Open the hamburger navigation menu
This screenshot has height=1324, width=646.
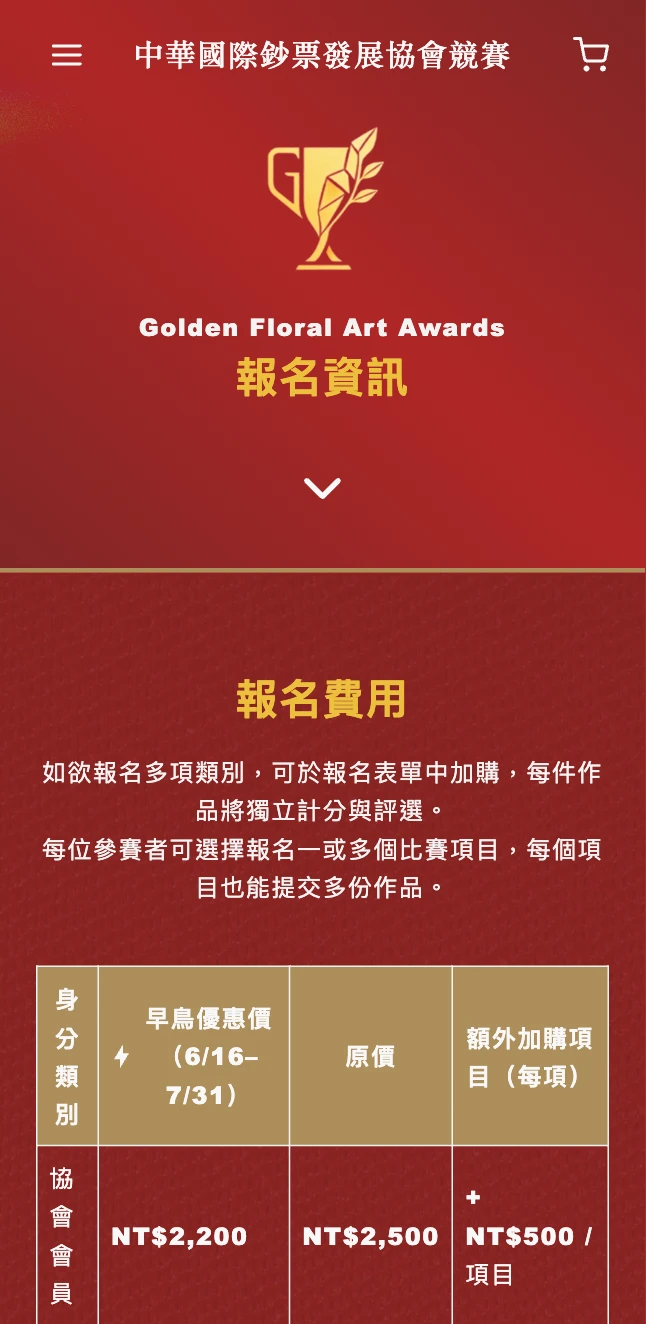[x=66, y=55]
